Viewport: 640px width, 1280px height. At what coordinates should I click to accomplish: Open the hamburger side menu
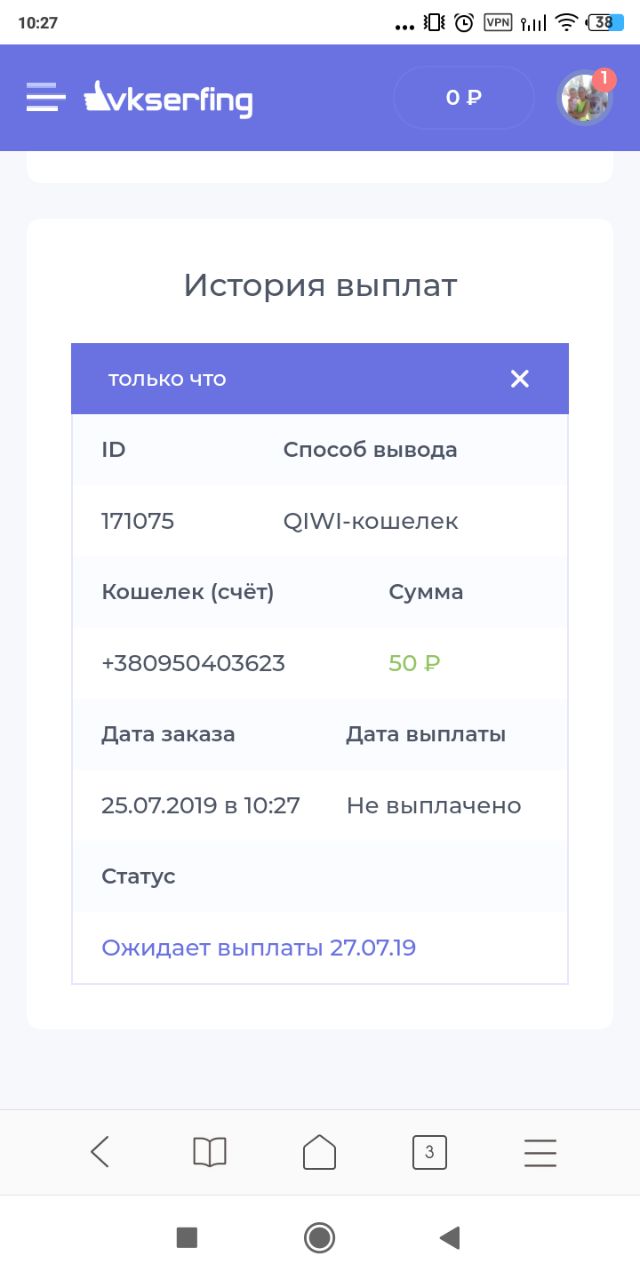45,98
